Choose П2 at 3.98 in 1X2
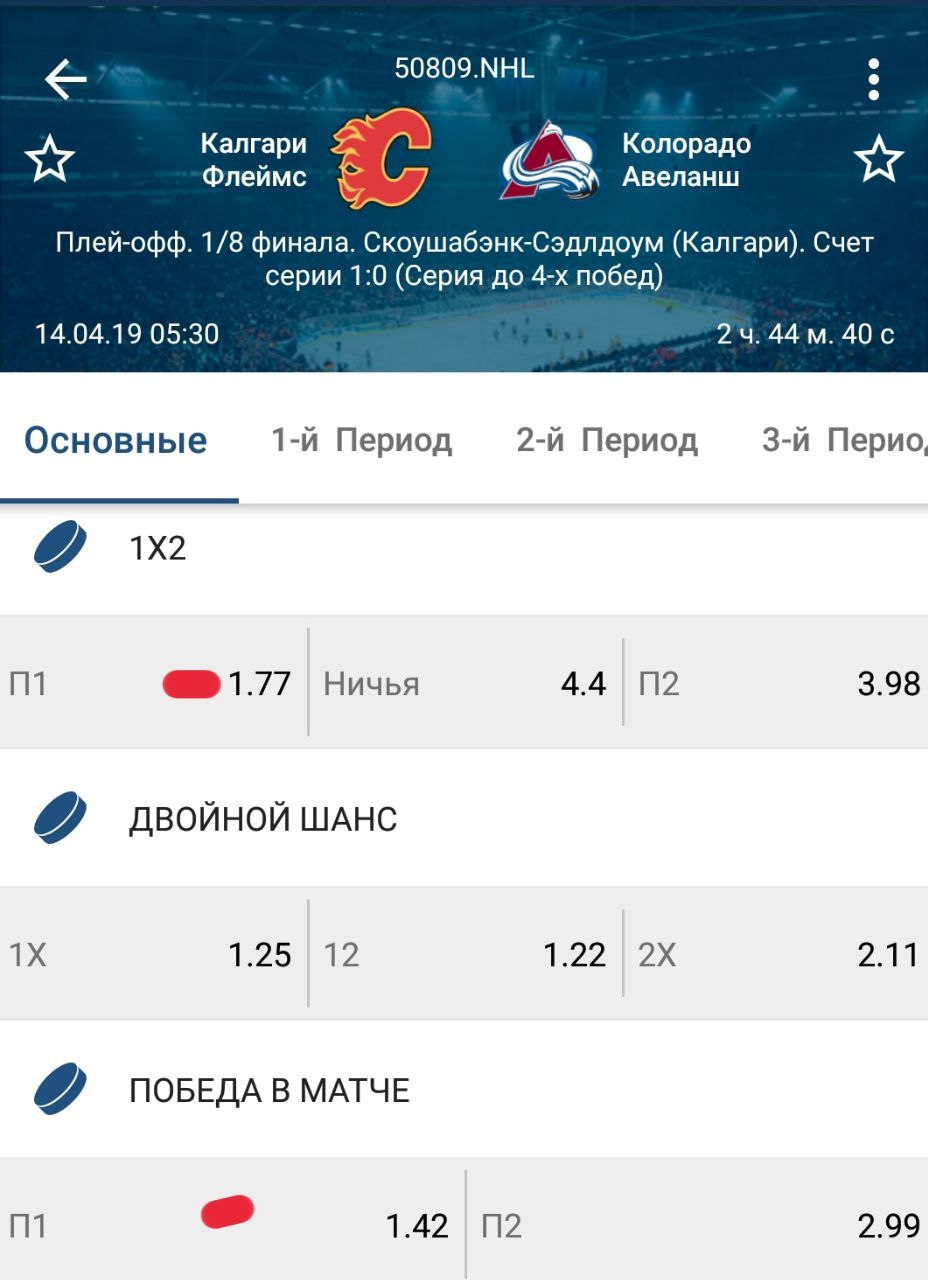Screen dimensions: 928x1280 pyautogui.click(x=778, y=684)
